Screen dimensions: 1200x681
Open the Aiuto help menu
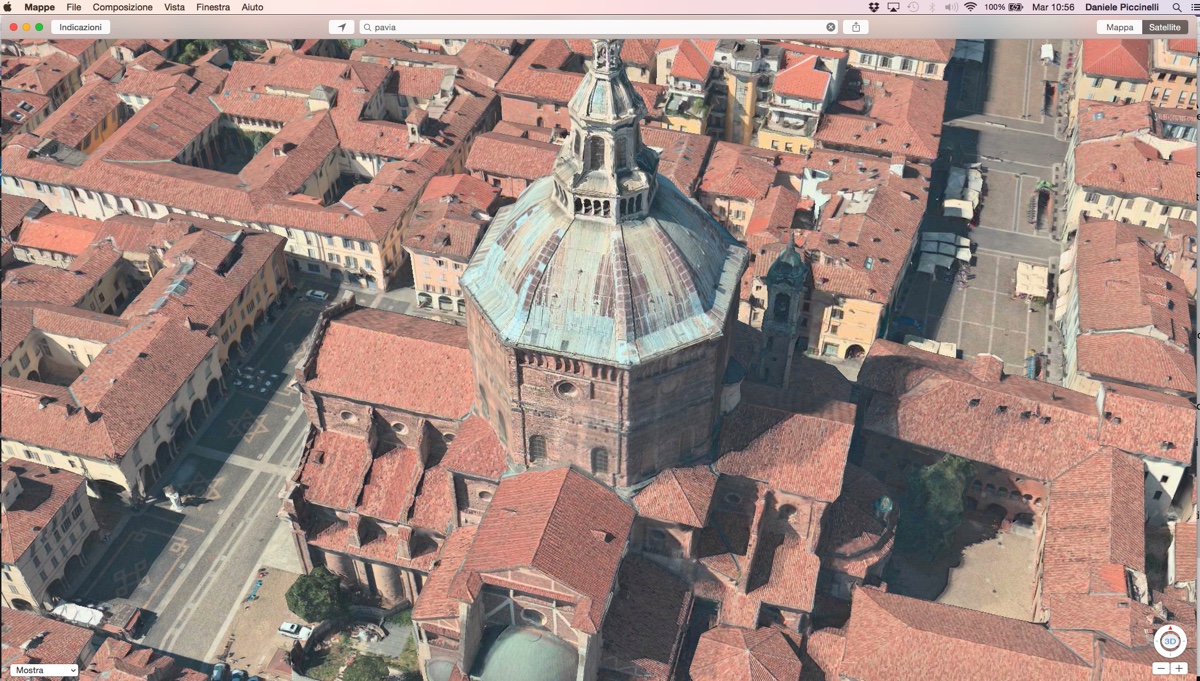click(x=252, y=7)
